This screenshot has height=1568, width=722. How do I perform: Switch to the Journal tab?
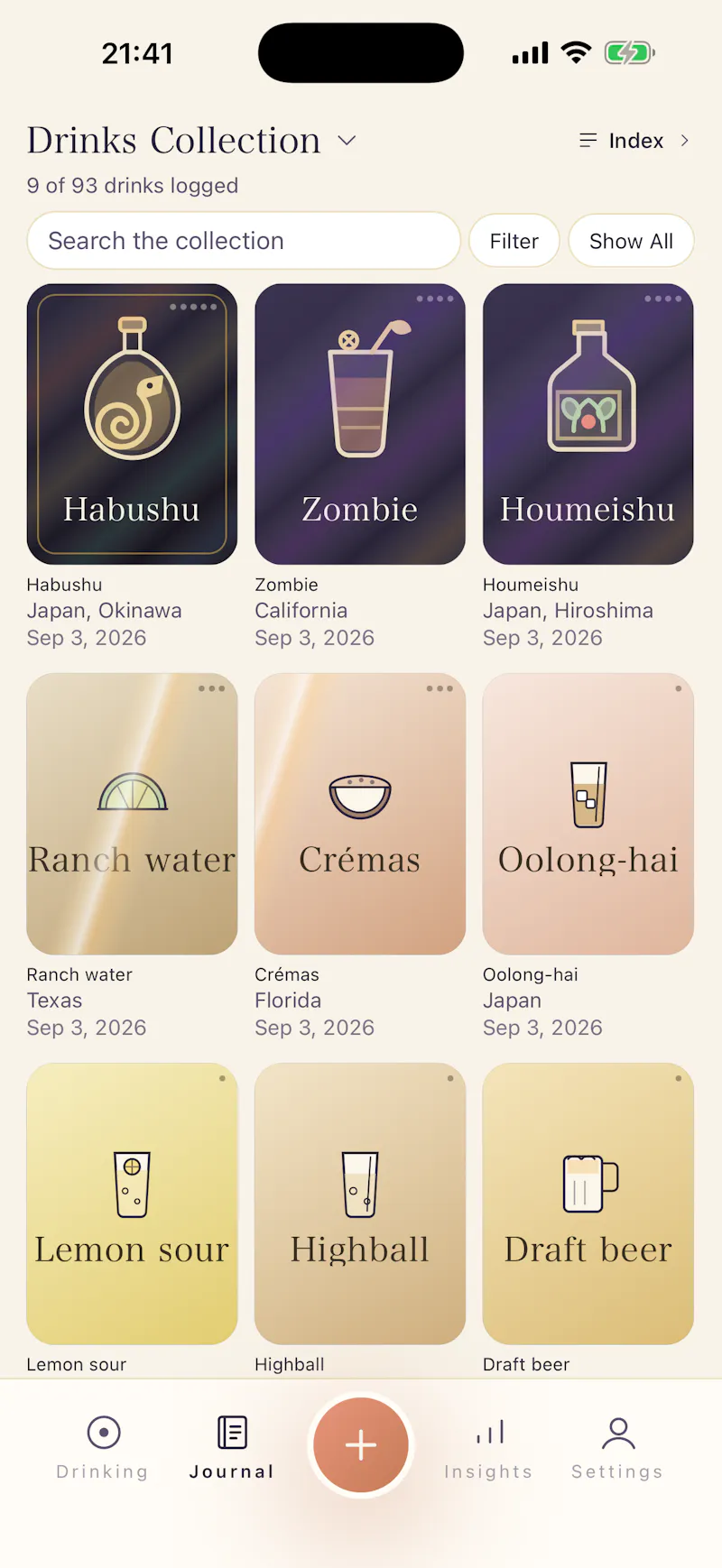tap(232, 1447)
